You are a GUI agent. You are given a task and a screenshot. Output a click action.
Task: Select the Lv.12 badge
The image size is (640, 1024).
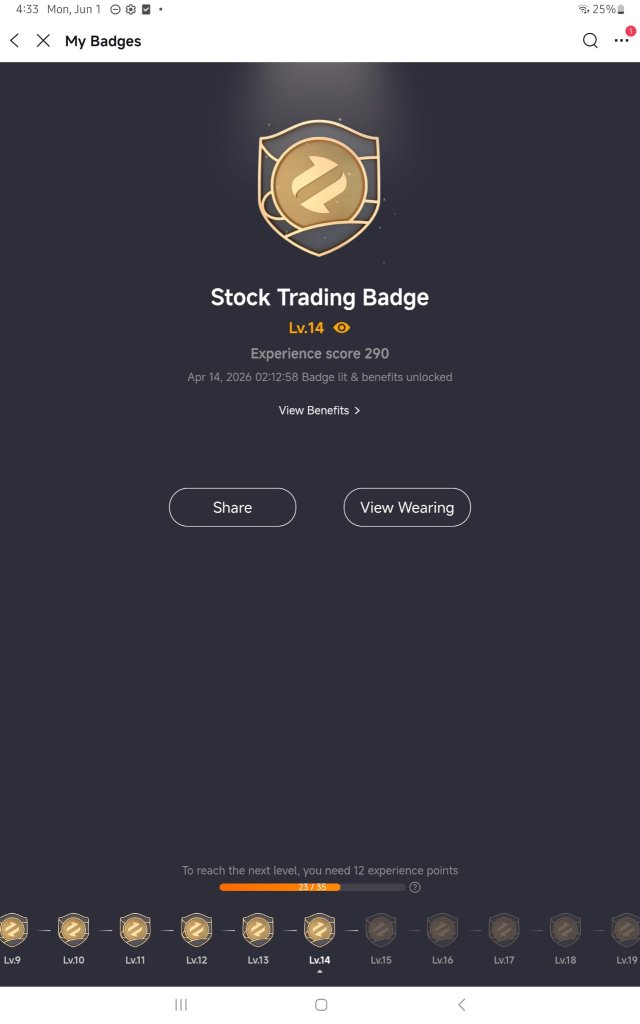pyautogui.click(x=197, y=938)
